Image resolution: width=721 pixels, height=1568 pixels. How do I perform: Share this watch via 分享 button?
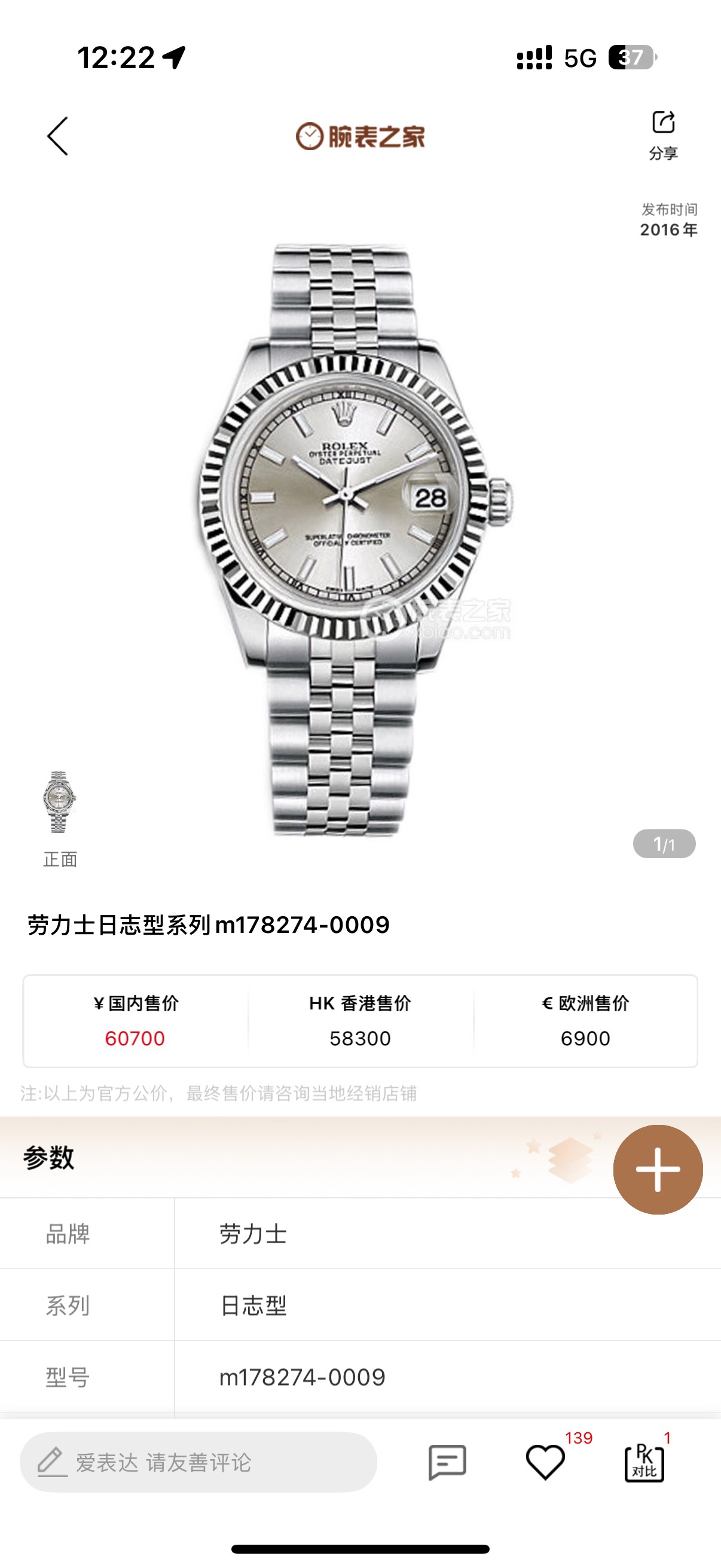[x=662, y=135]
